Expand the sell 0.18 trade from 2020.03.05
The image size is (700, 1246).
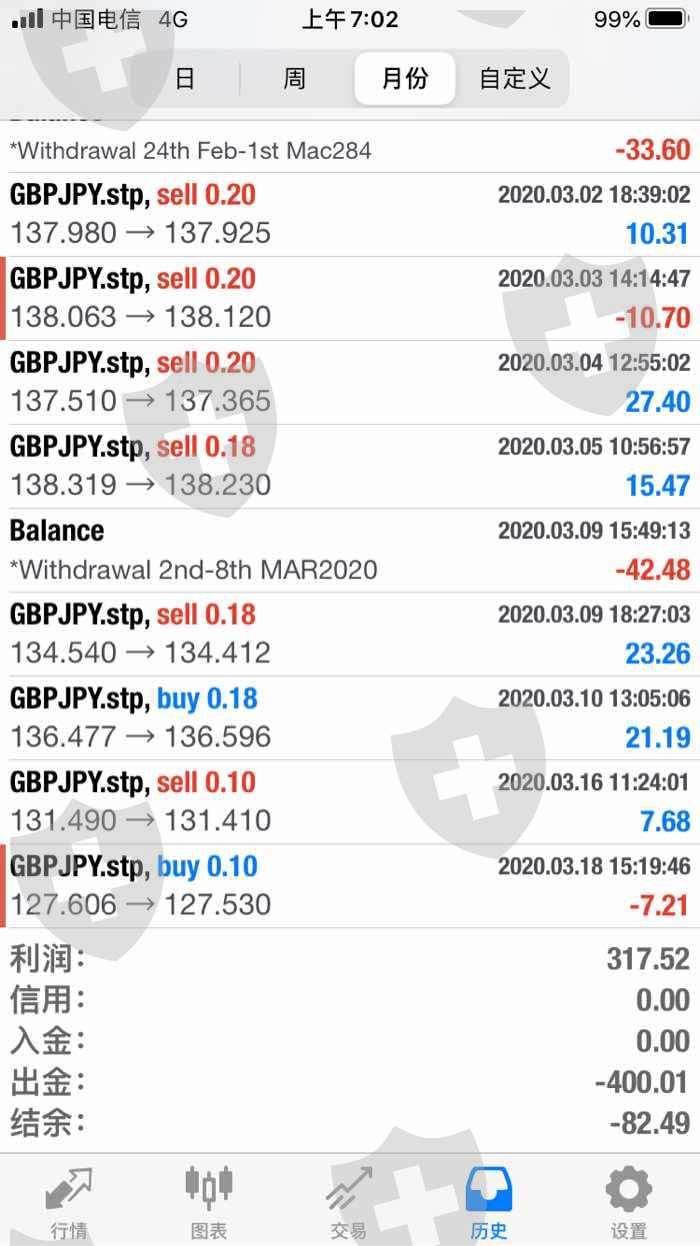click(x=350, y=466)
